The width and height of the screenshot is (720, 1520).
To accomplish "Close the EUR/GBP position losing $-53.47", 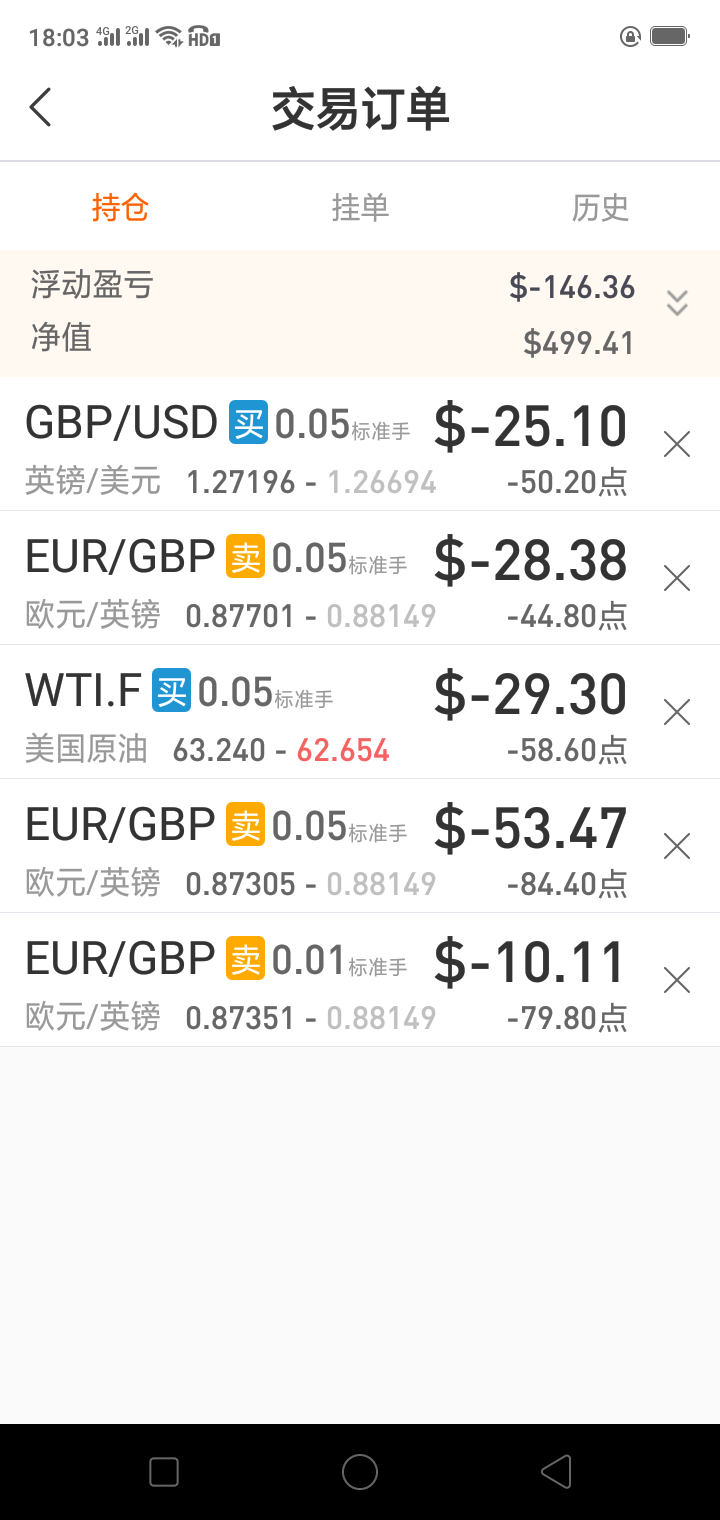I will coord(677,846).
